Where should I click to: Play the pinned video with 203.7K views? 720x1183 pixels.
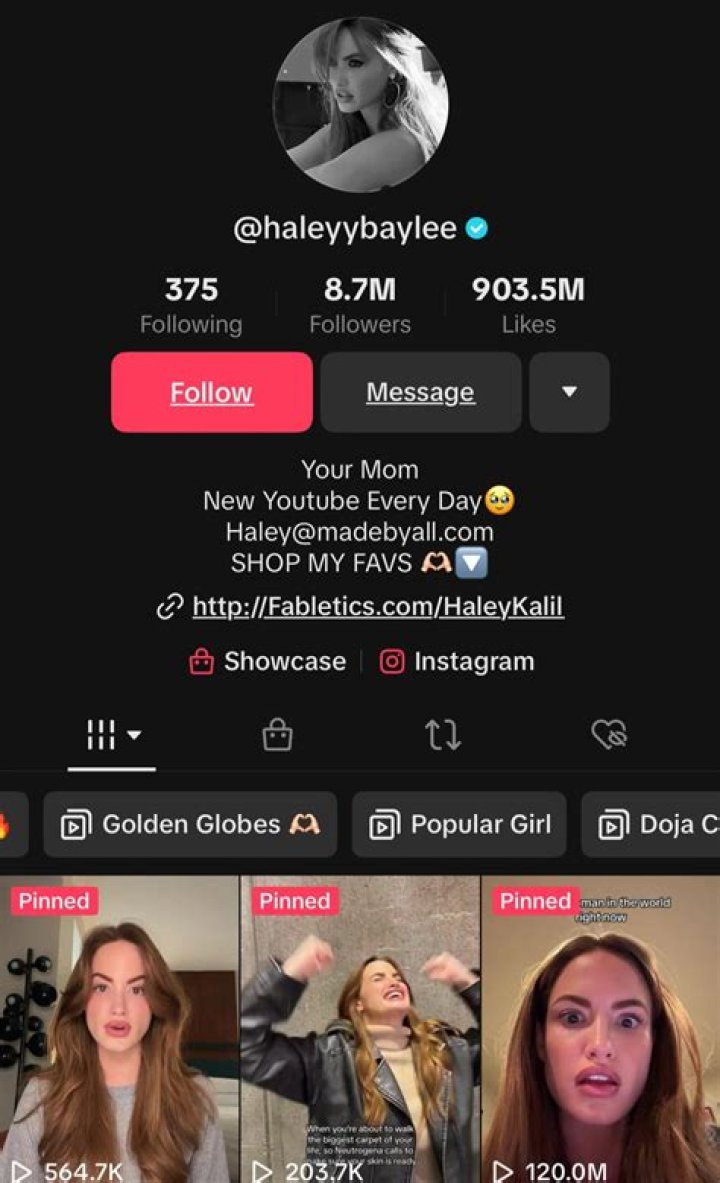coord(360,1030)
